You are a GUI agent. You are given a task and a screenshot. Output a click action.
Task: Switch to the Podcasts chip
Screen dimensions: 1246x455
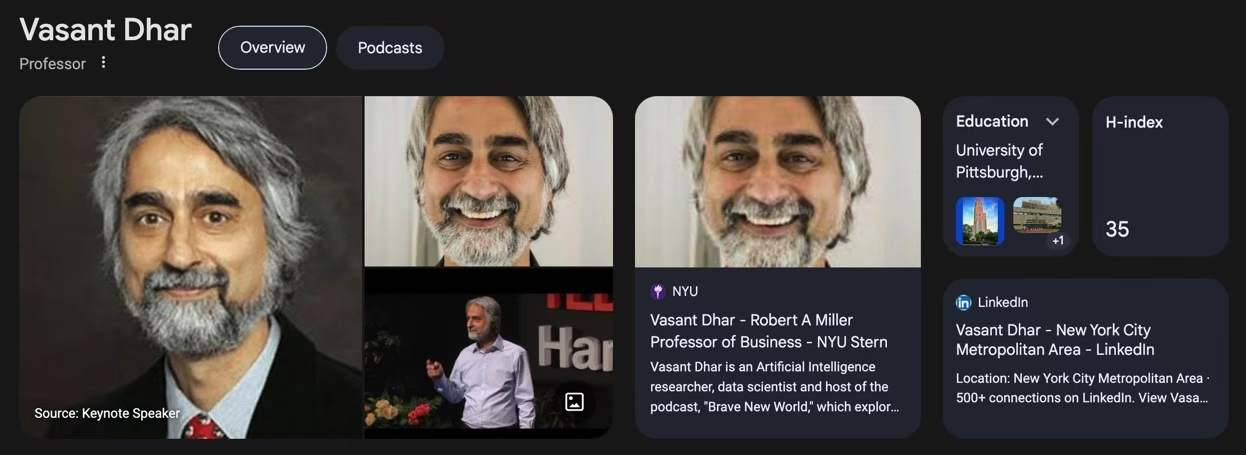pos(390,48)
